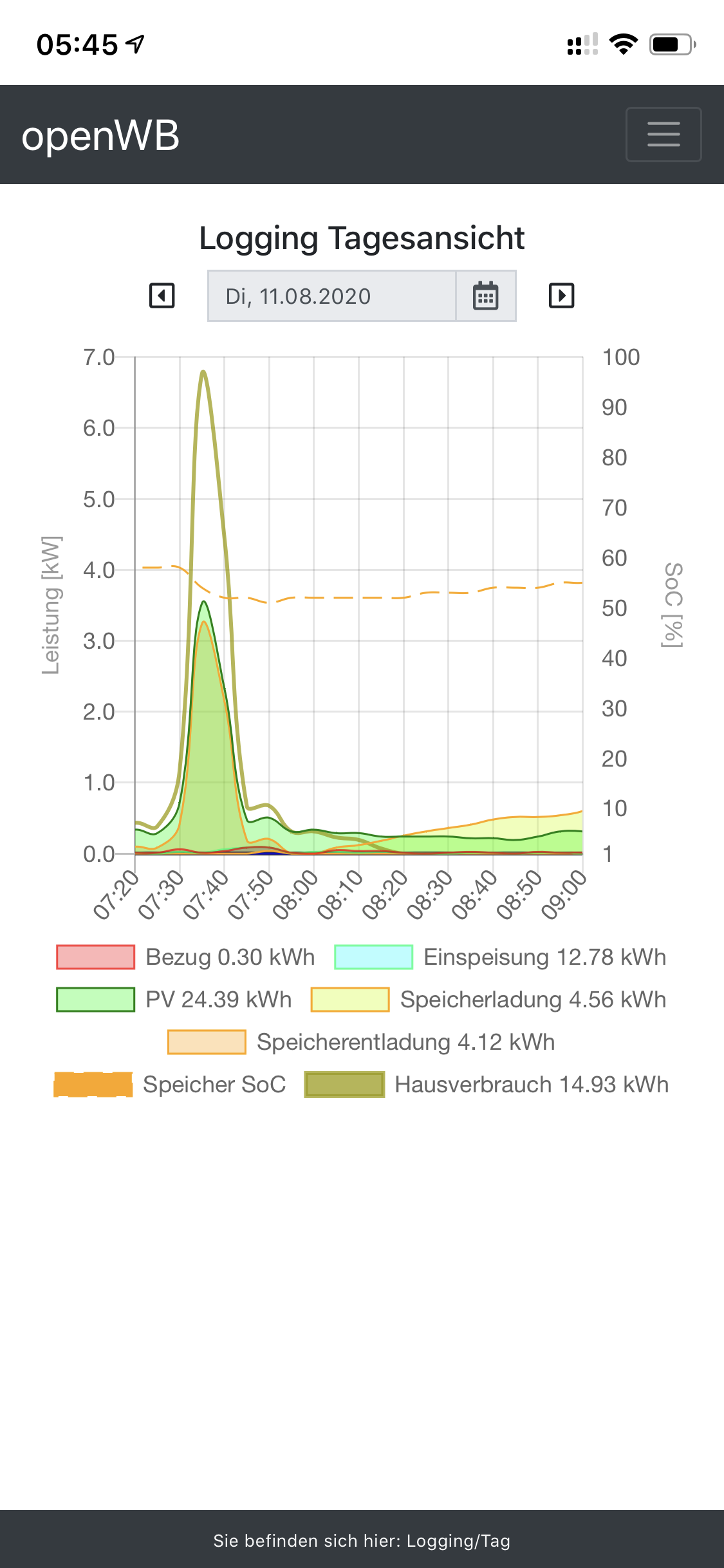Toggle Bezug series in the chart legend
The width and height of the screenshot is (724, 1568).
tap(186, 957)
